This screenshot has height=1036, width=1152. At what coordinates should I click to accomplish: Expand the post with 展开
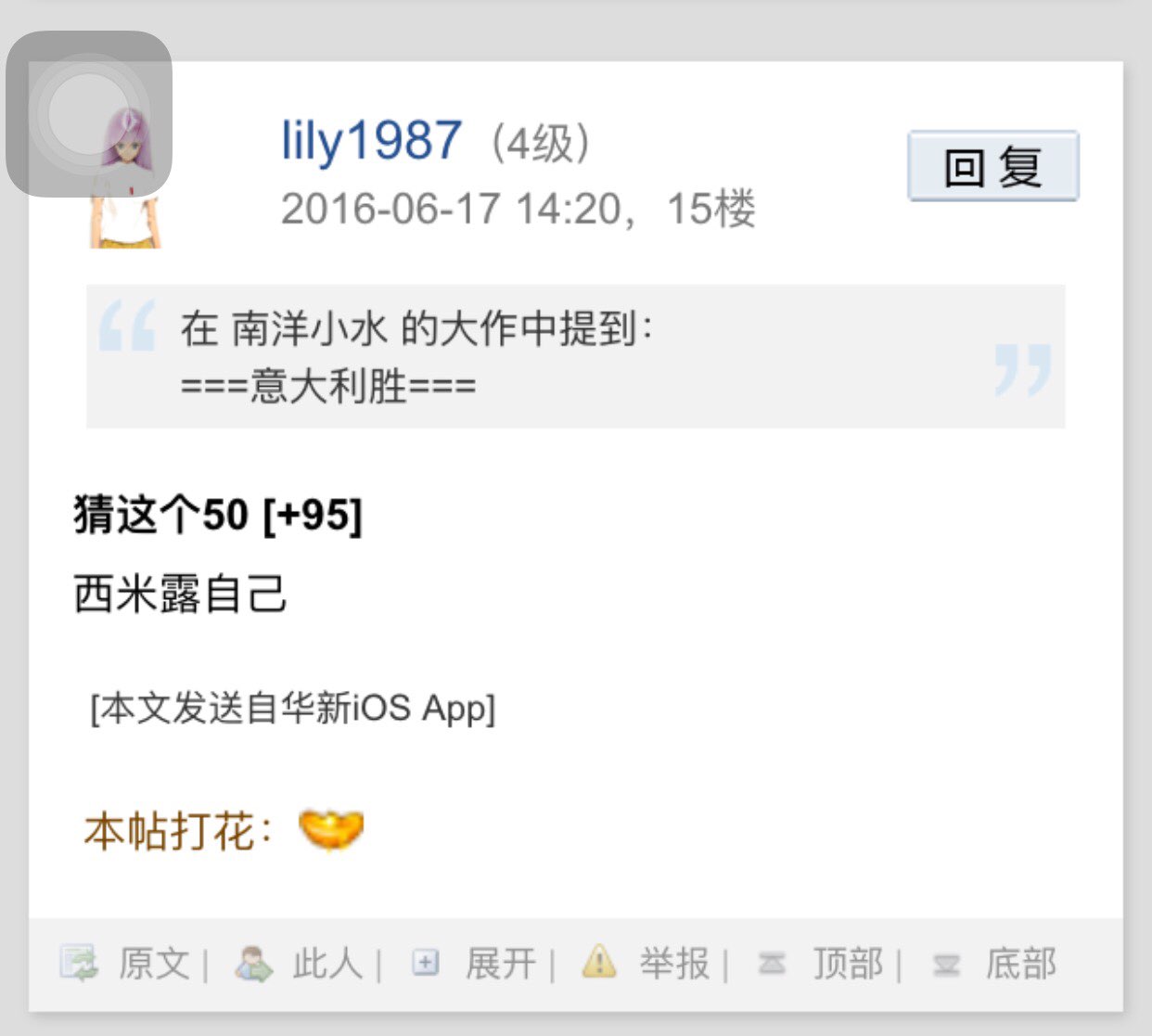point(500,964)
